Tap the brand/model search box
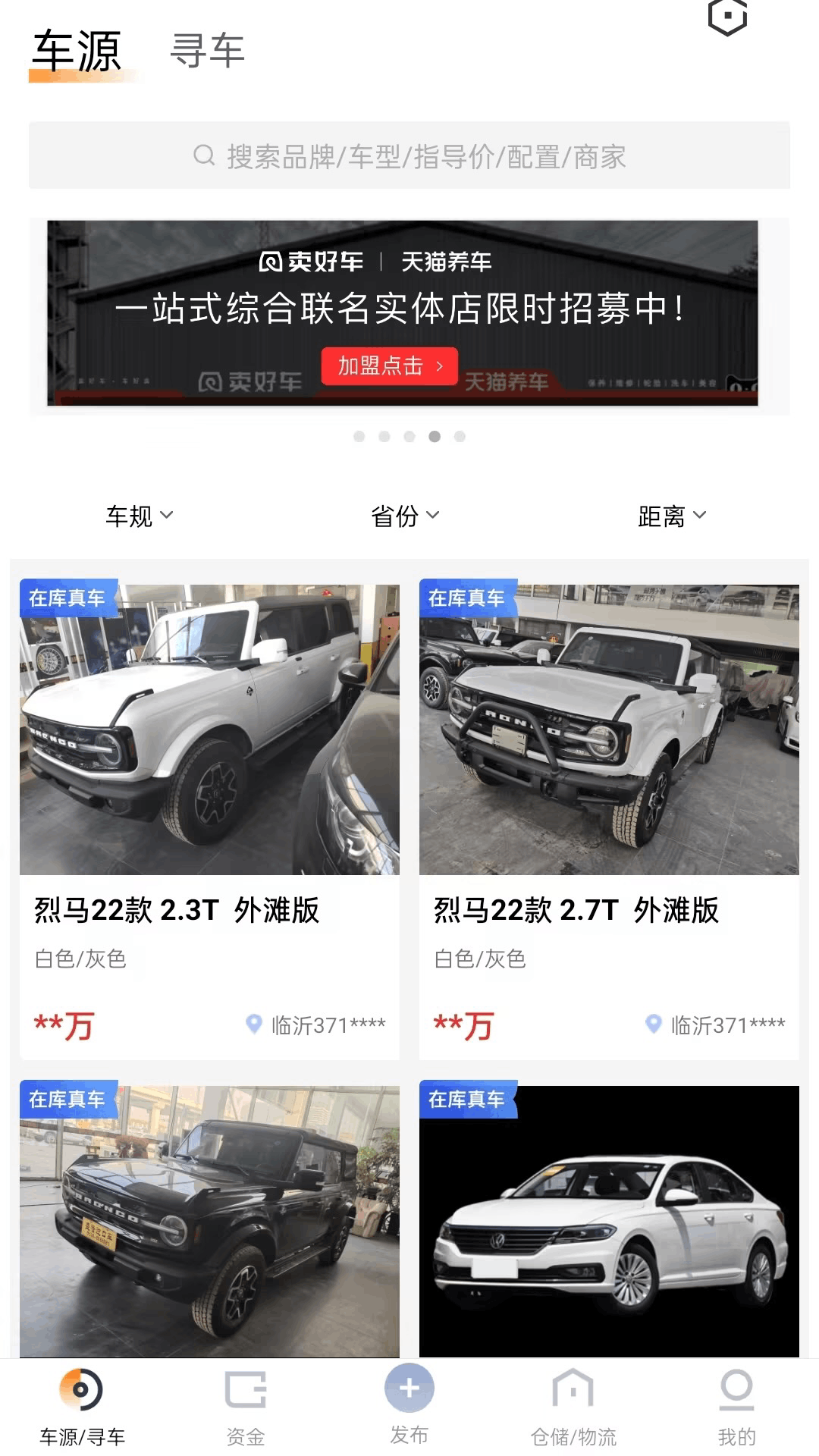Viewport: 819px width, 1456px height. click(x=409, y=156)
